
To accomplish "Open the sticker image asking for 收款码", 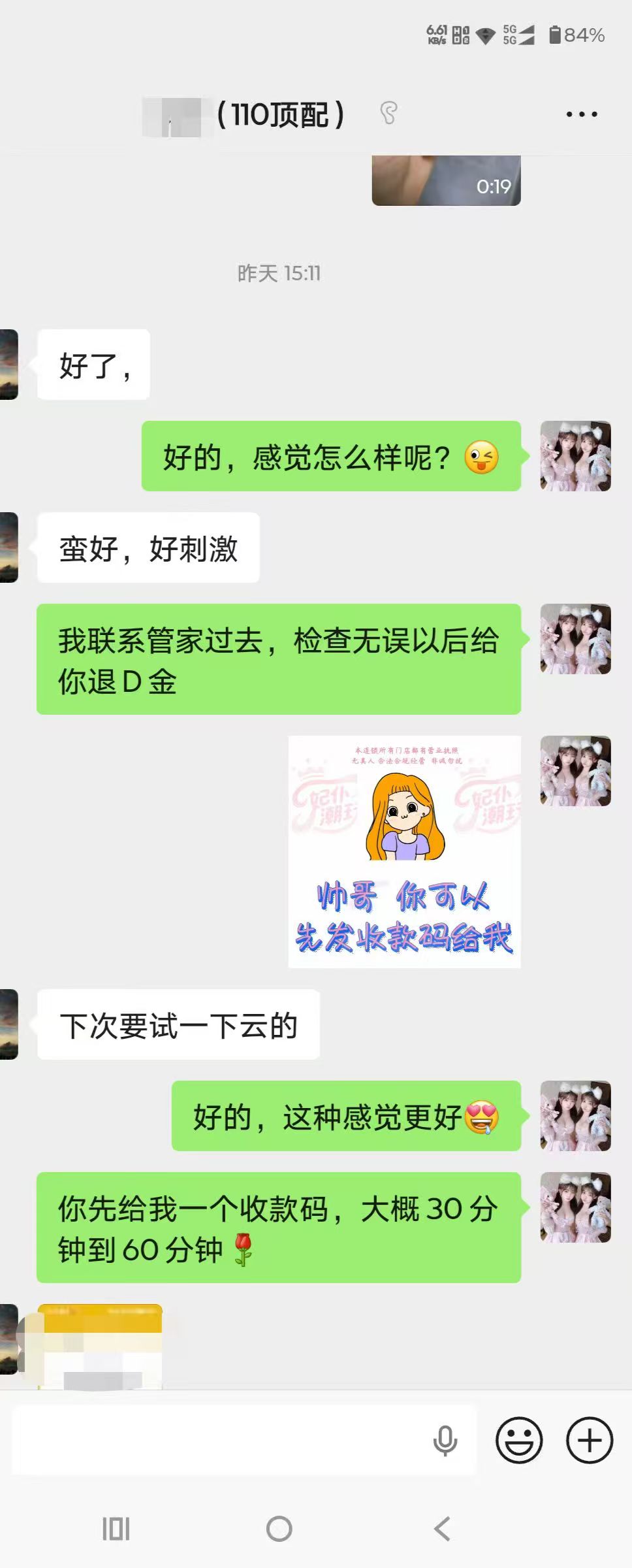I will click(404, 851).
